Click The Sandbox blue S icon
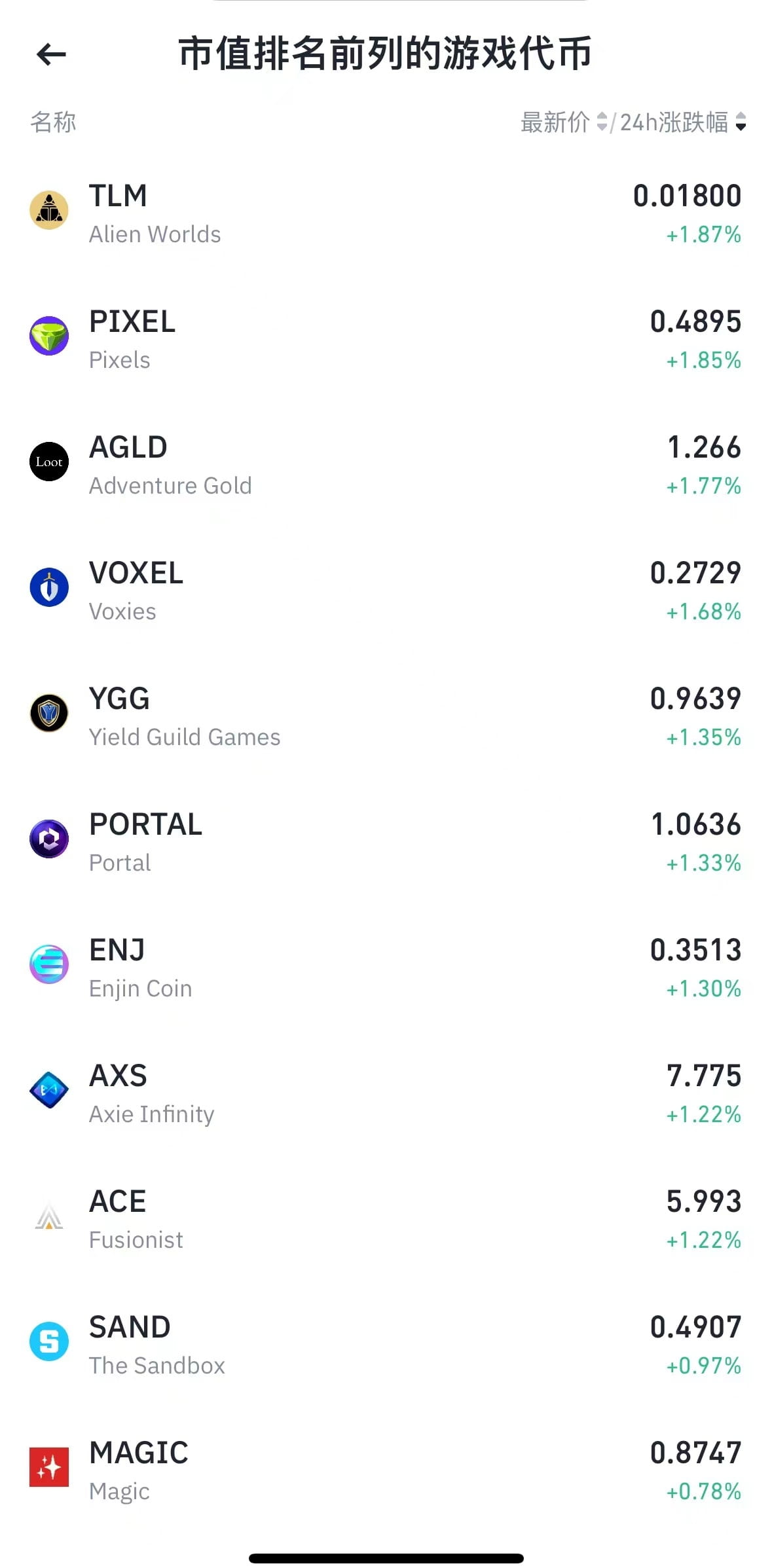 [x=49, y=1341]
